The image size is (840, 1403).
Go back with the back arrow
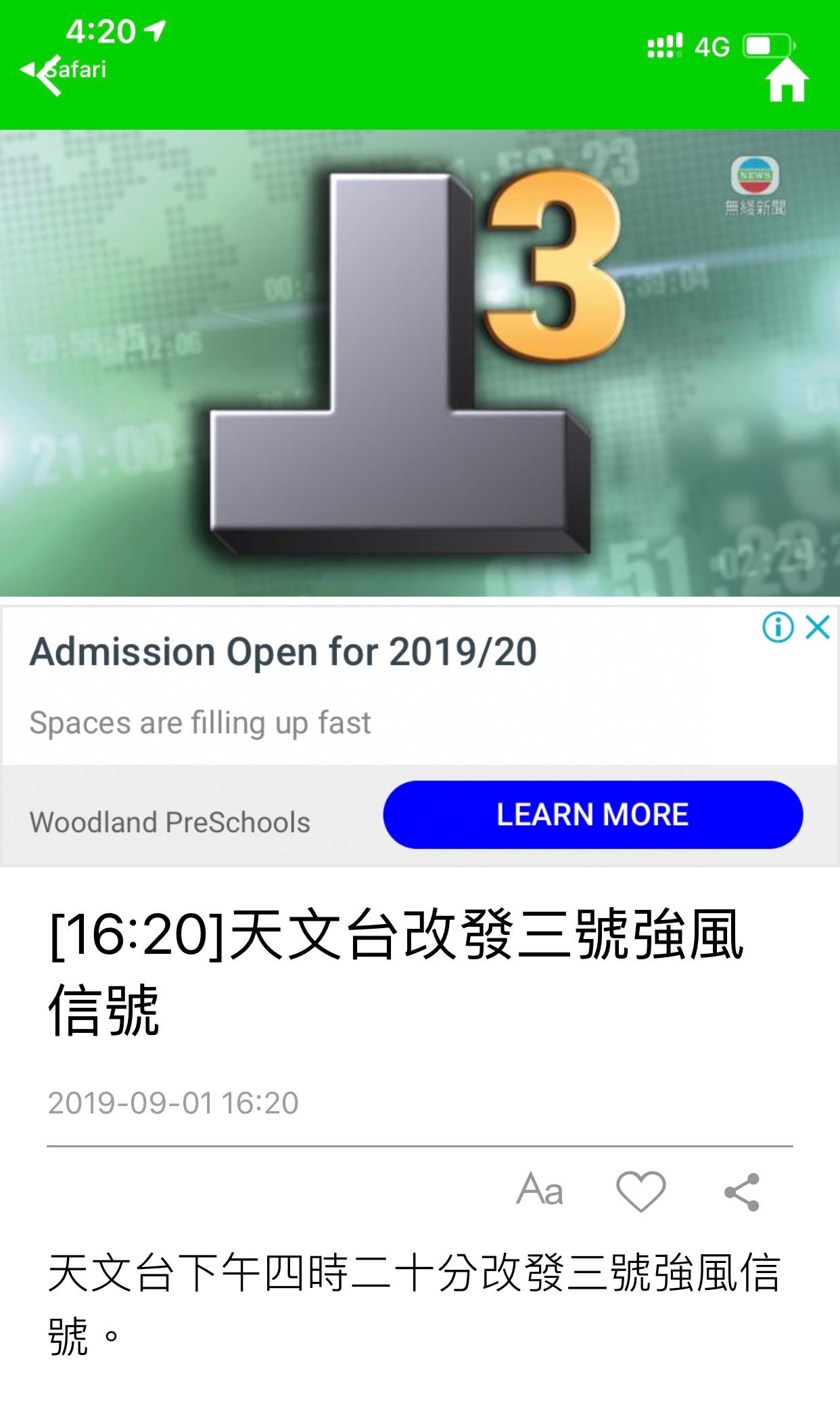(x=49, y=75)
